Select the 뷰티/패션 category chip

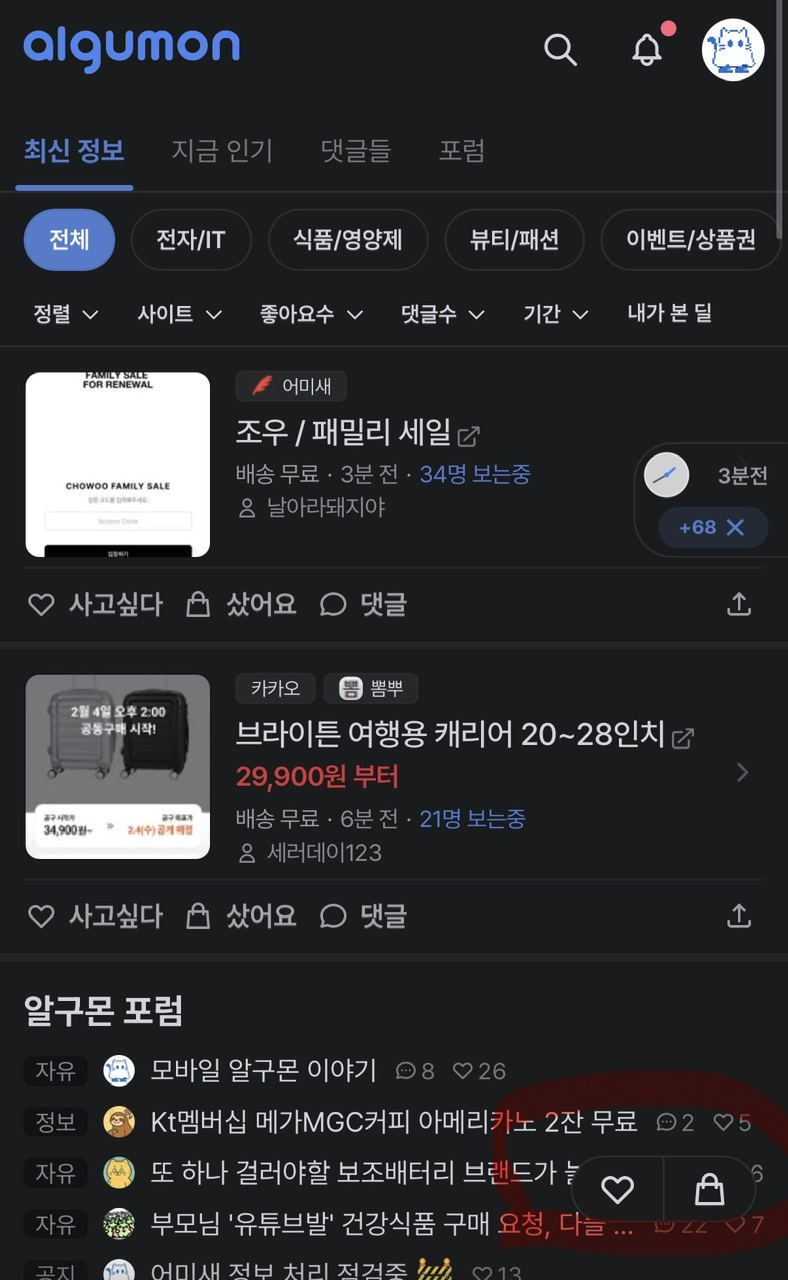tap(514, 240)
